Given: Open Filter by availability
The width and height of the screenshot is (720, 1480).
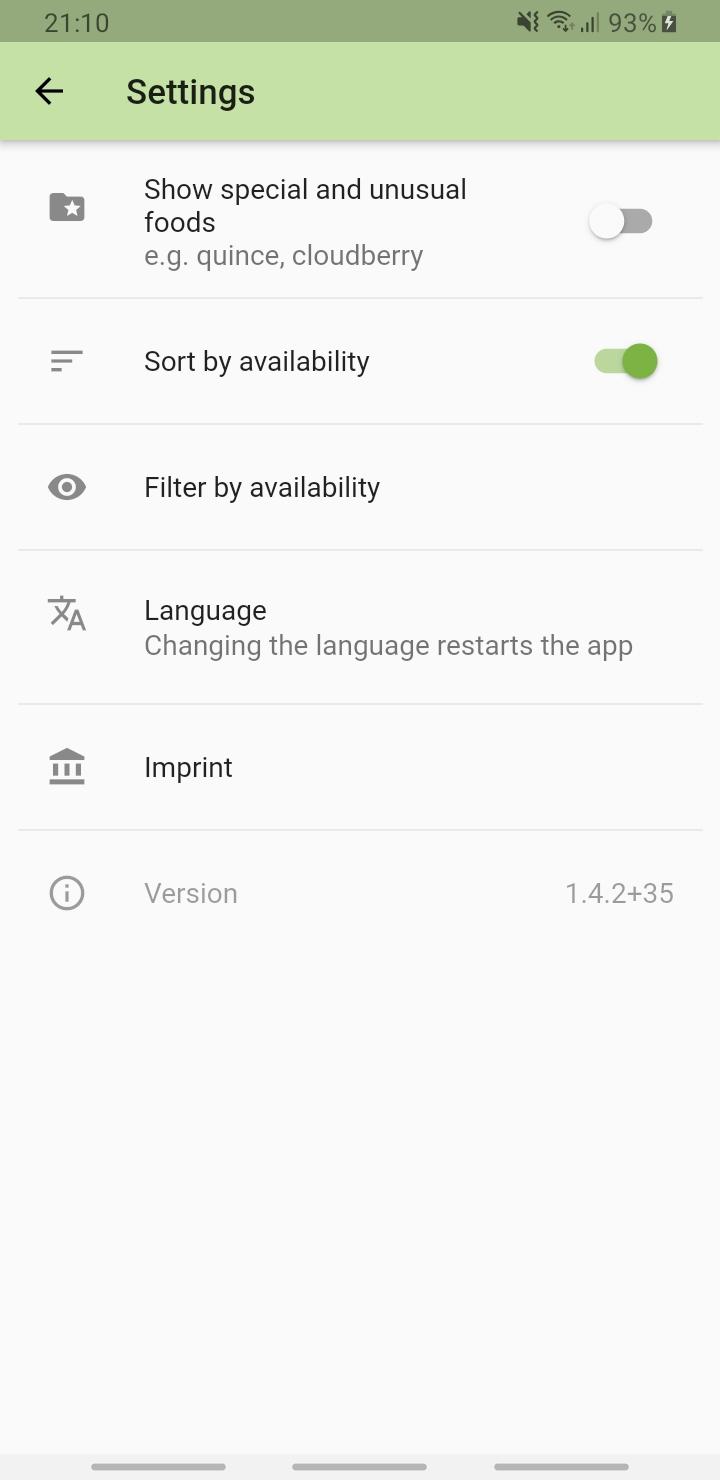Looking at the screenshot, I should point(262,487).
